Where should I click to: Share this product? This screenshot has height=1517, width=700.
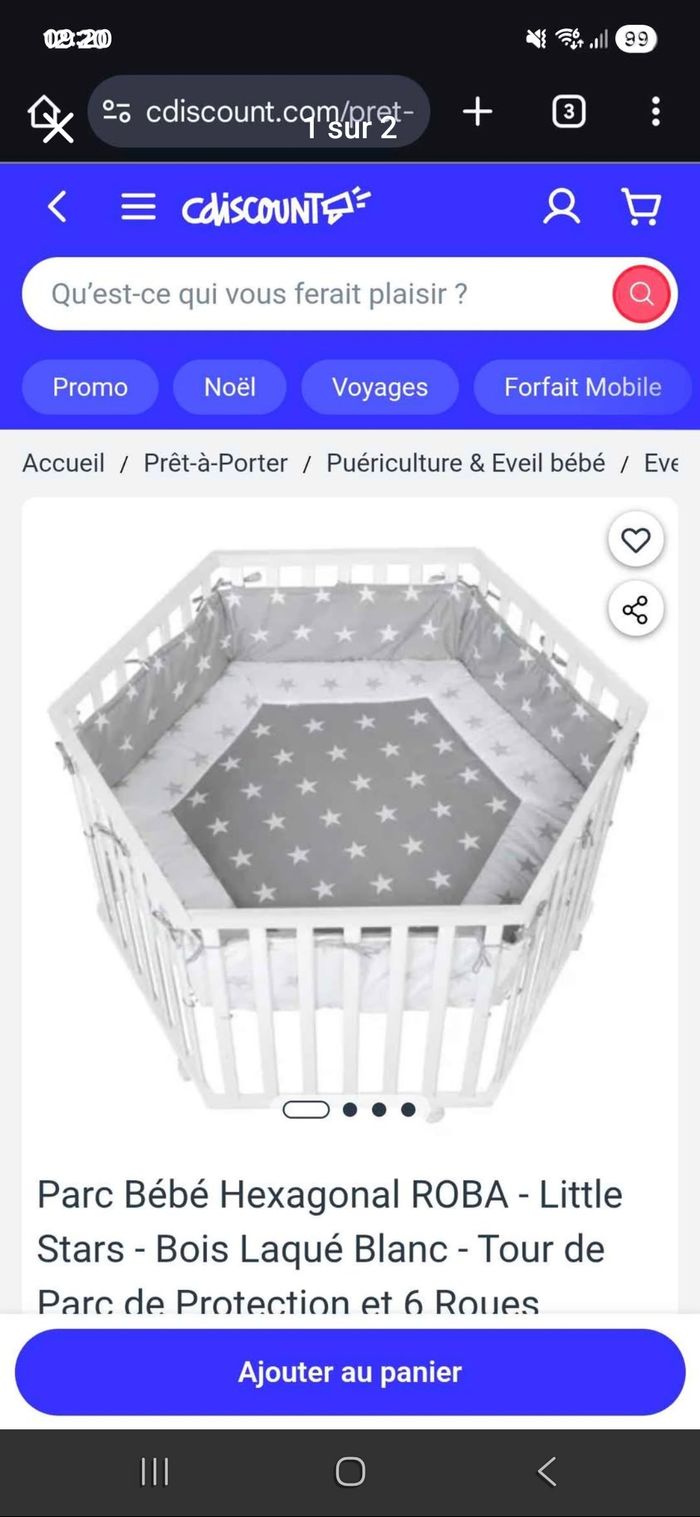(x=635, y=609)
